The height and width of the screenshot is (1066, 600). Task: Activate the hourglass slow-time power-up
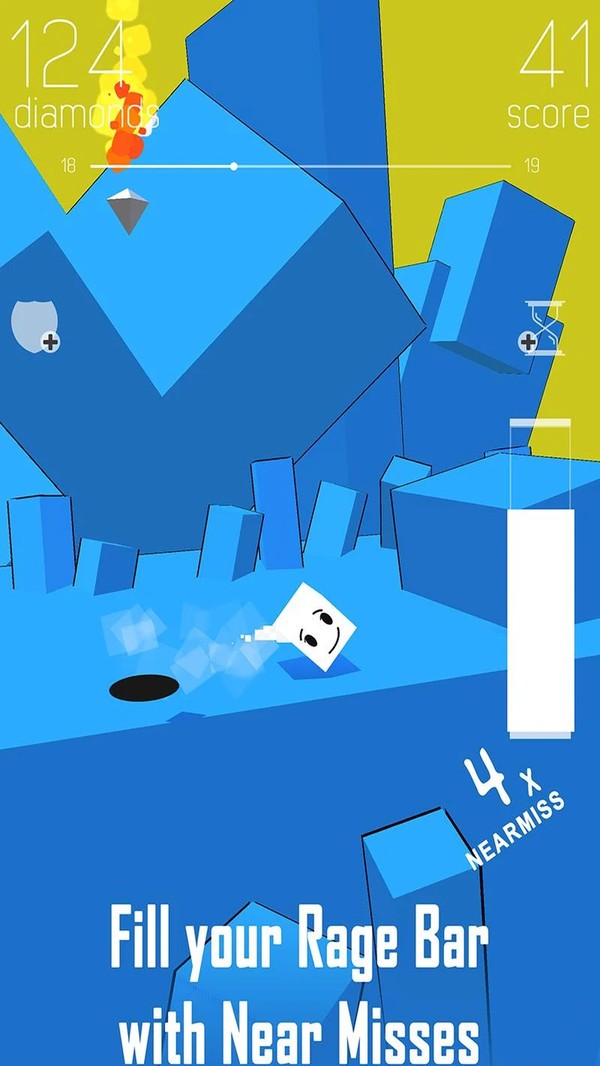[x=545, y=328]
